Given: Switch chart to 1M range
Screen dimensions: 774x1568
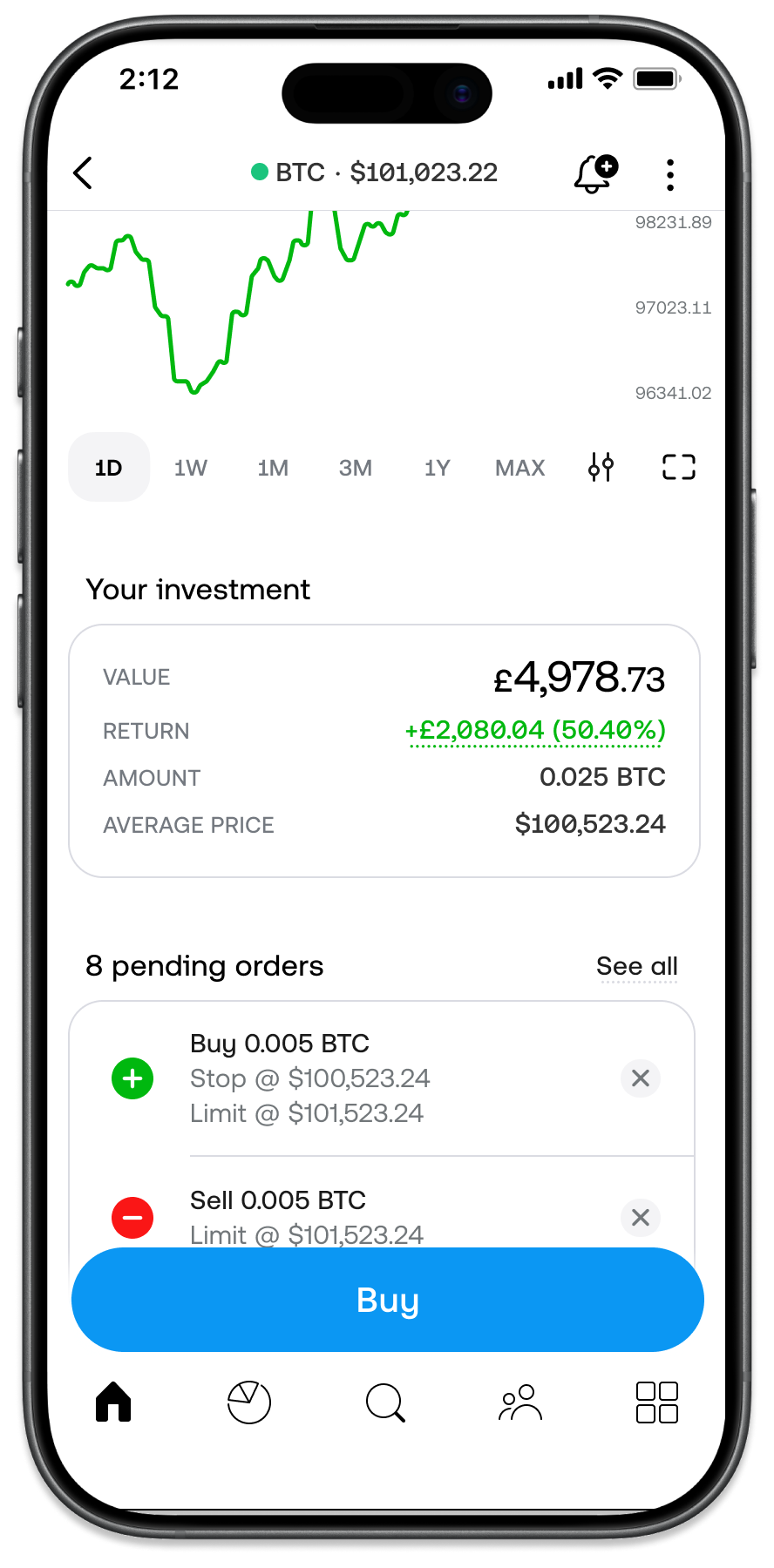Looking at the screenshot, I should [273, 468].
